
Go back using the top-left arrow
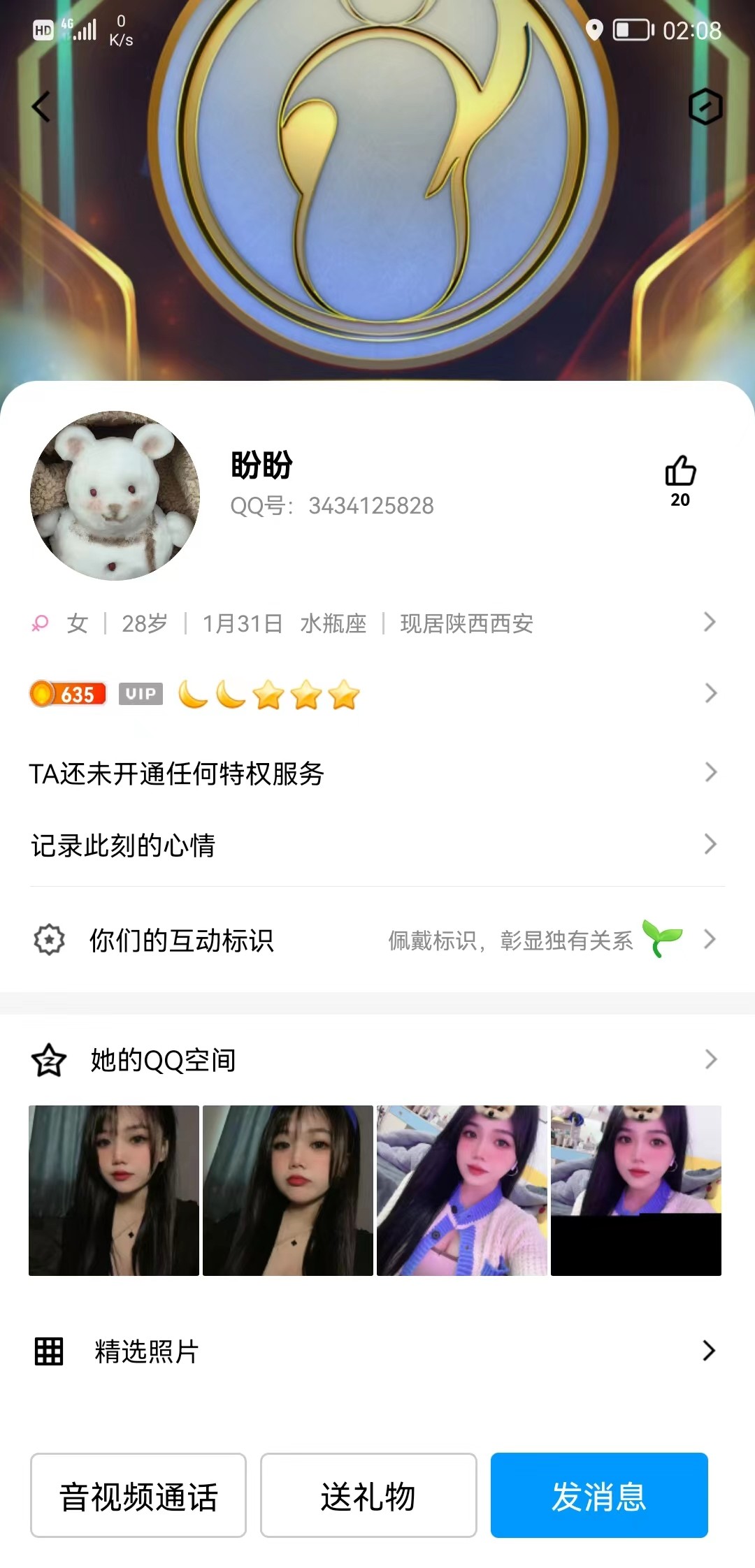coord(41,107)
